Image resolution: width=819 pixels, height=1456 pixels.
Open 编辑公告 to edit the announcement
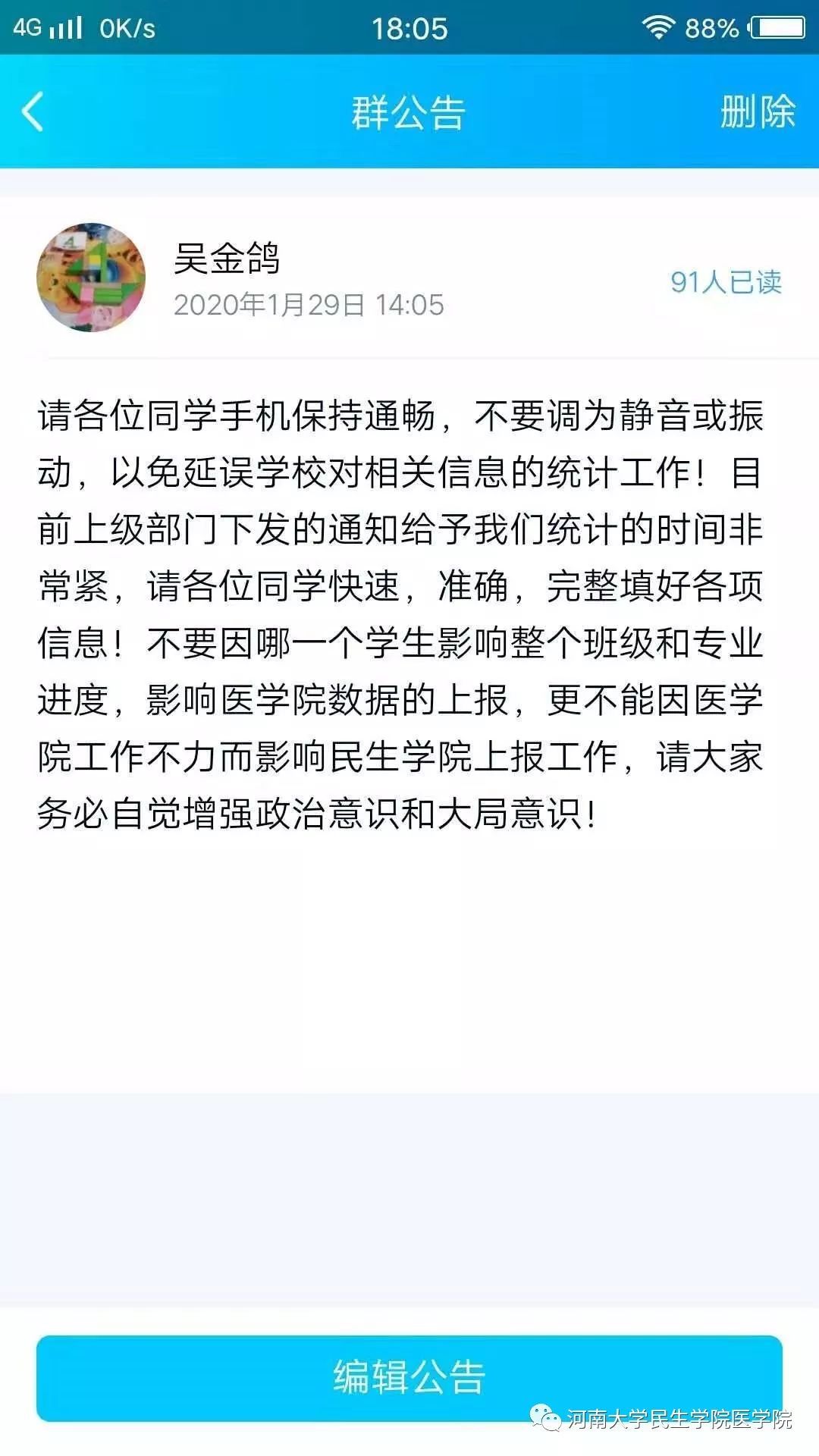pos(409,1378)
